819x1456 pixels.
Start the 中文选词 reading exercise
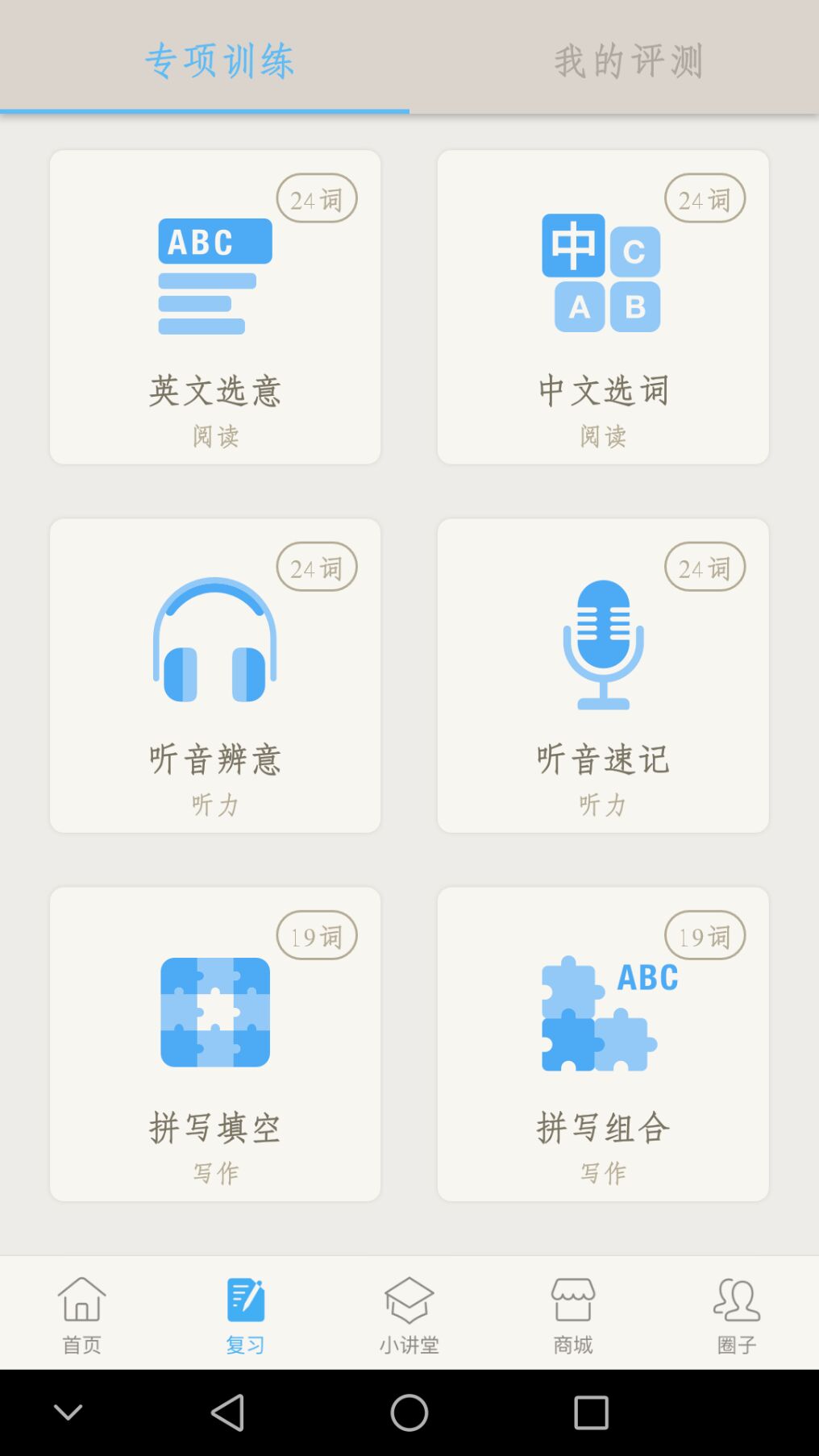click(603, 307)
